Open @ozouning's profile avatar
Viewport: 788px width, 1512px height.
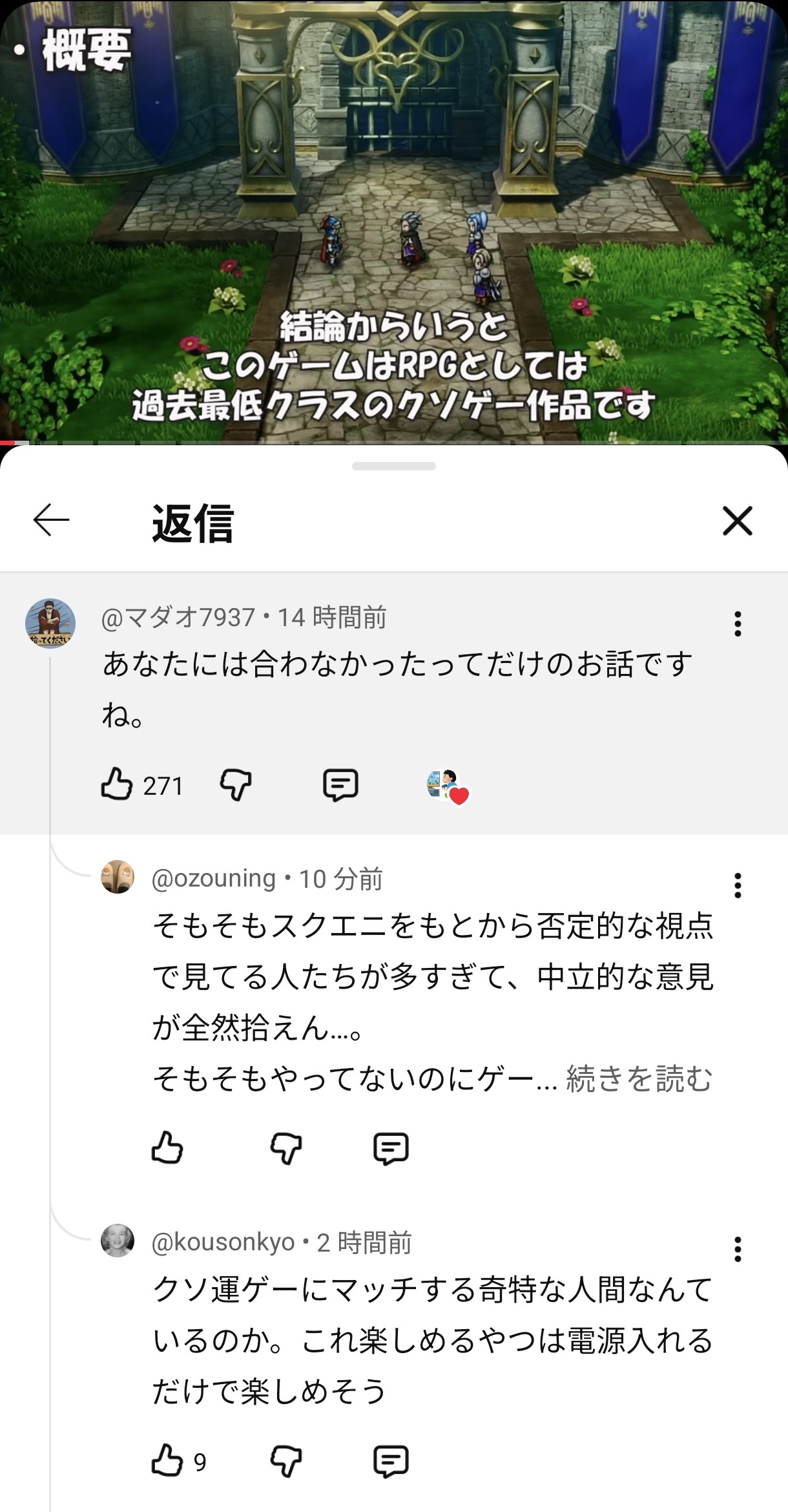coord(118,877)
